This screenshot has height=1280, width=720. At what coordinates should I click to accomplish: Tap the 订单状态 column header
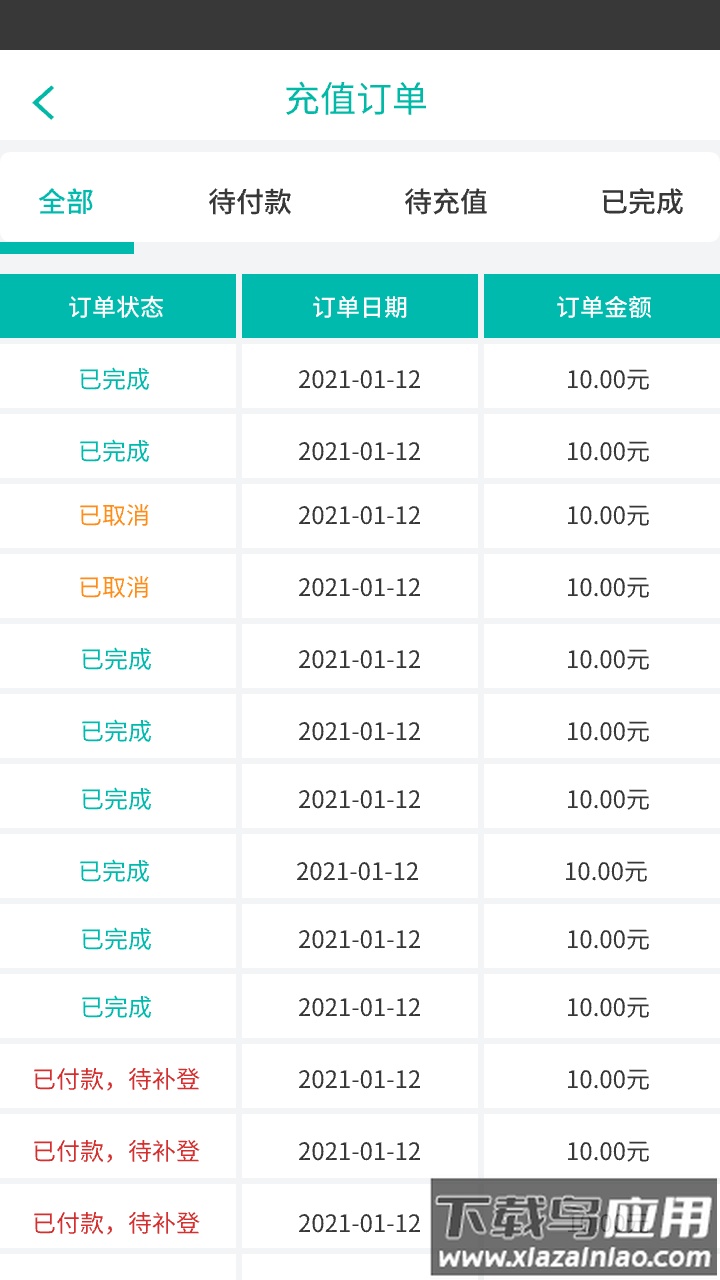pos(117,306)
